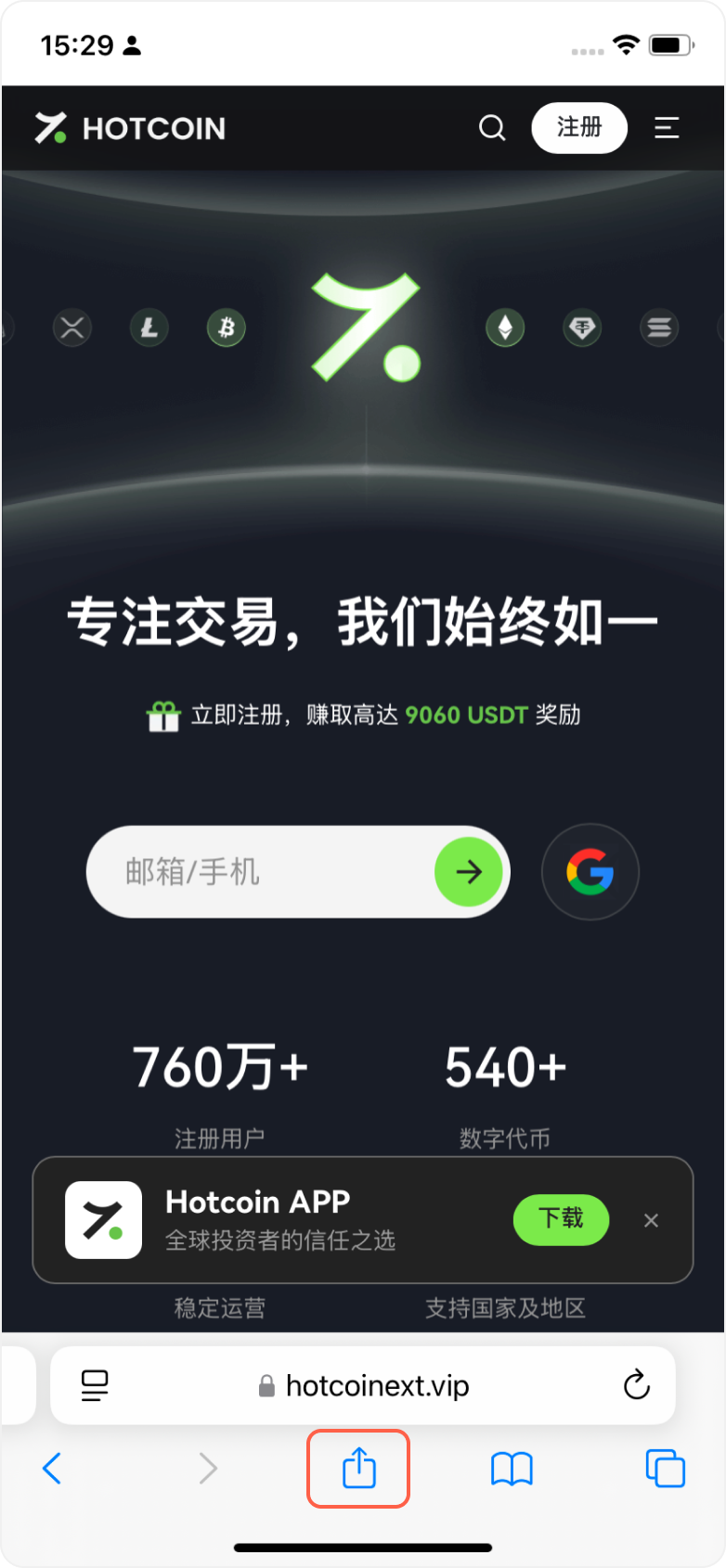Open the 立即注册 9060 USDT reward link
The height and width of the screenshot is (1568, 726).
pos(364,715)
